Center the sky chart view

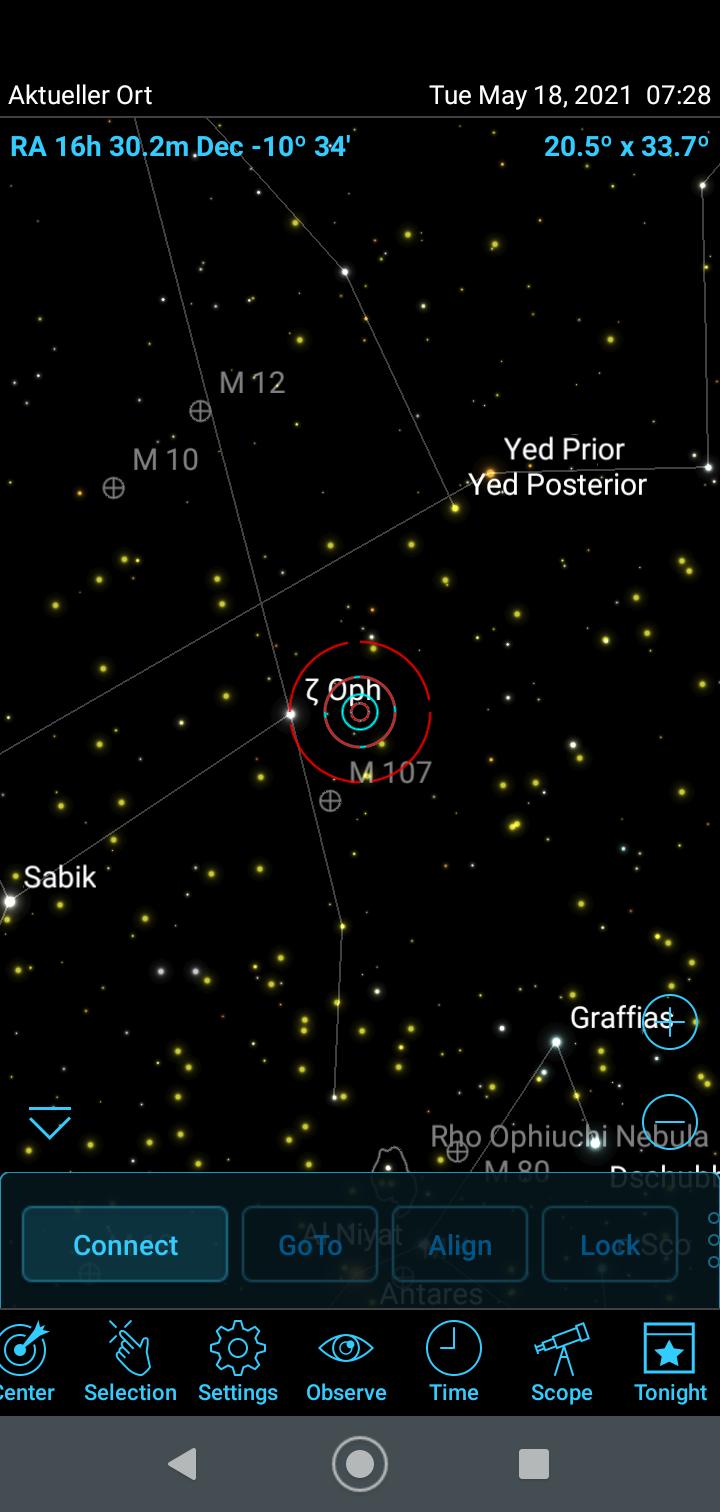[26, 1362]
